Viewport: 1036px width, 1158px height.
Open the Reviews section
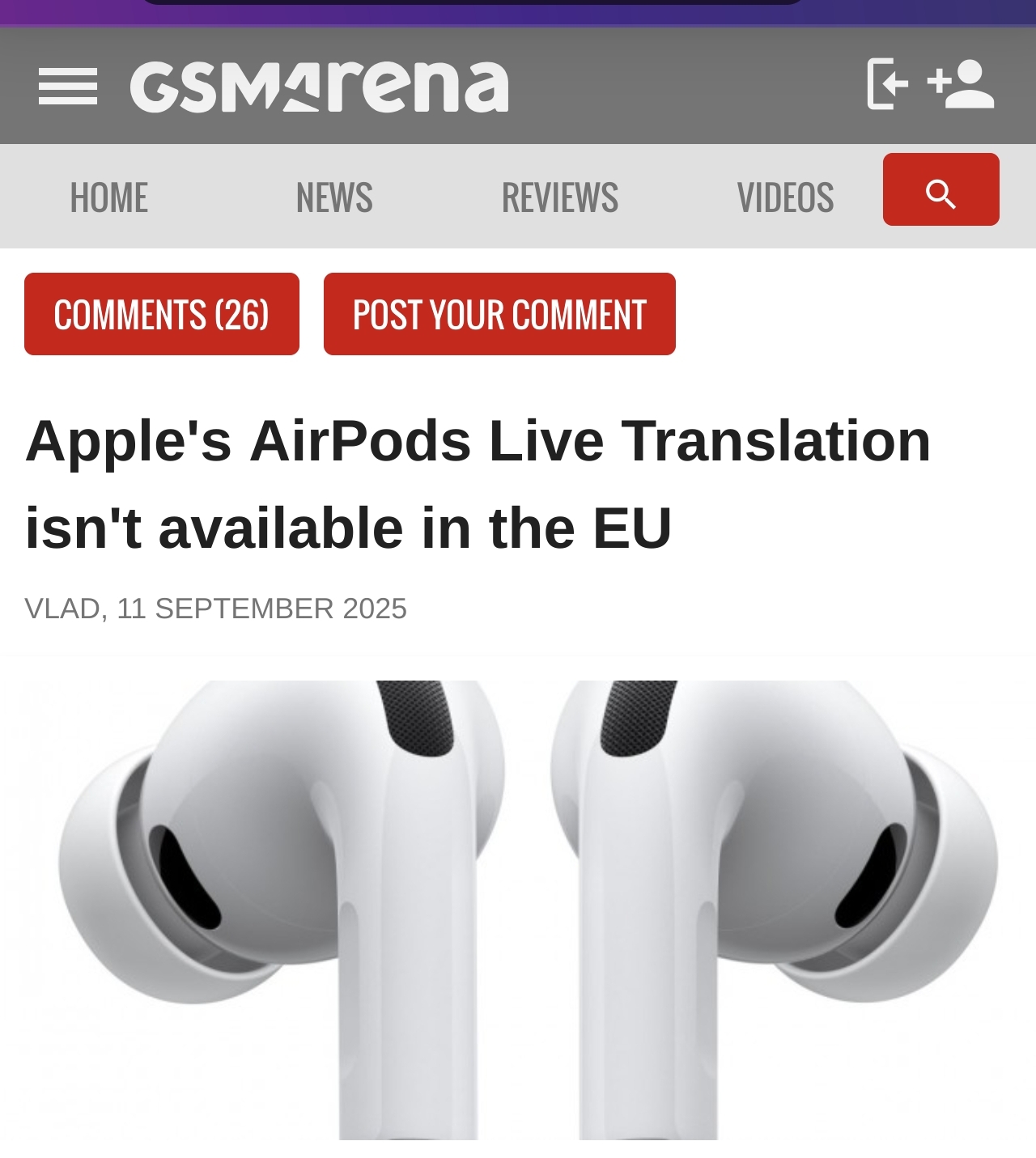click(x=560, y=197)
